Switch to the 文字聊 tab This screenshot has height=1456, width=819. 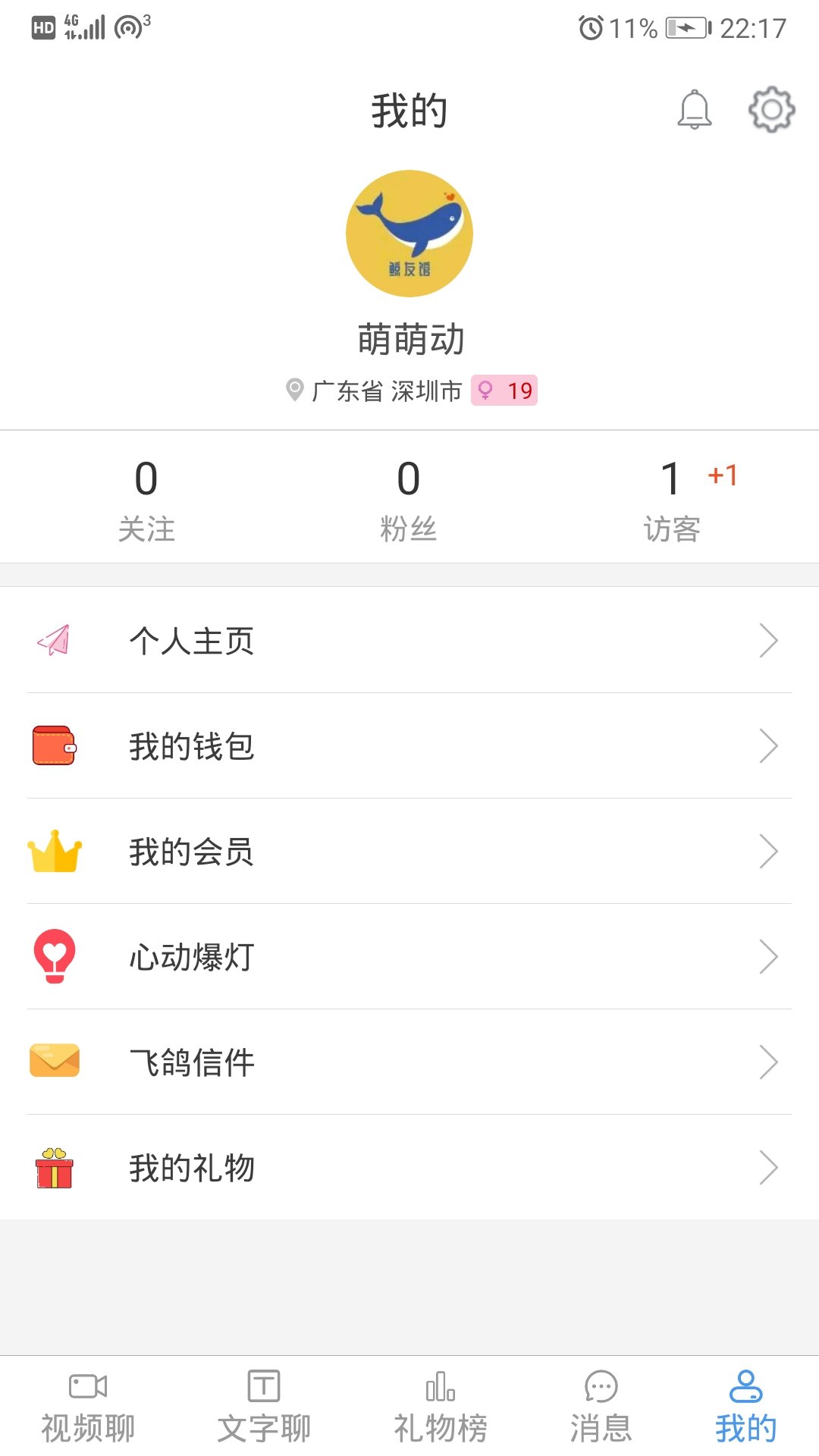point(264,1407)
